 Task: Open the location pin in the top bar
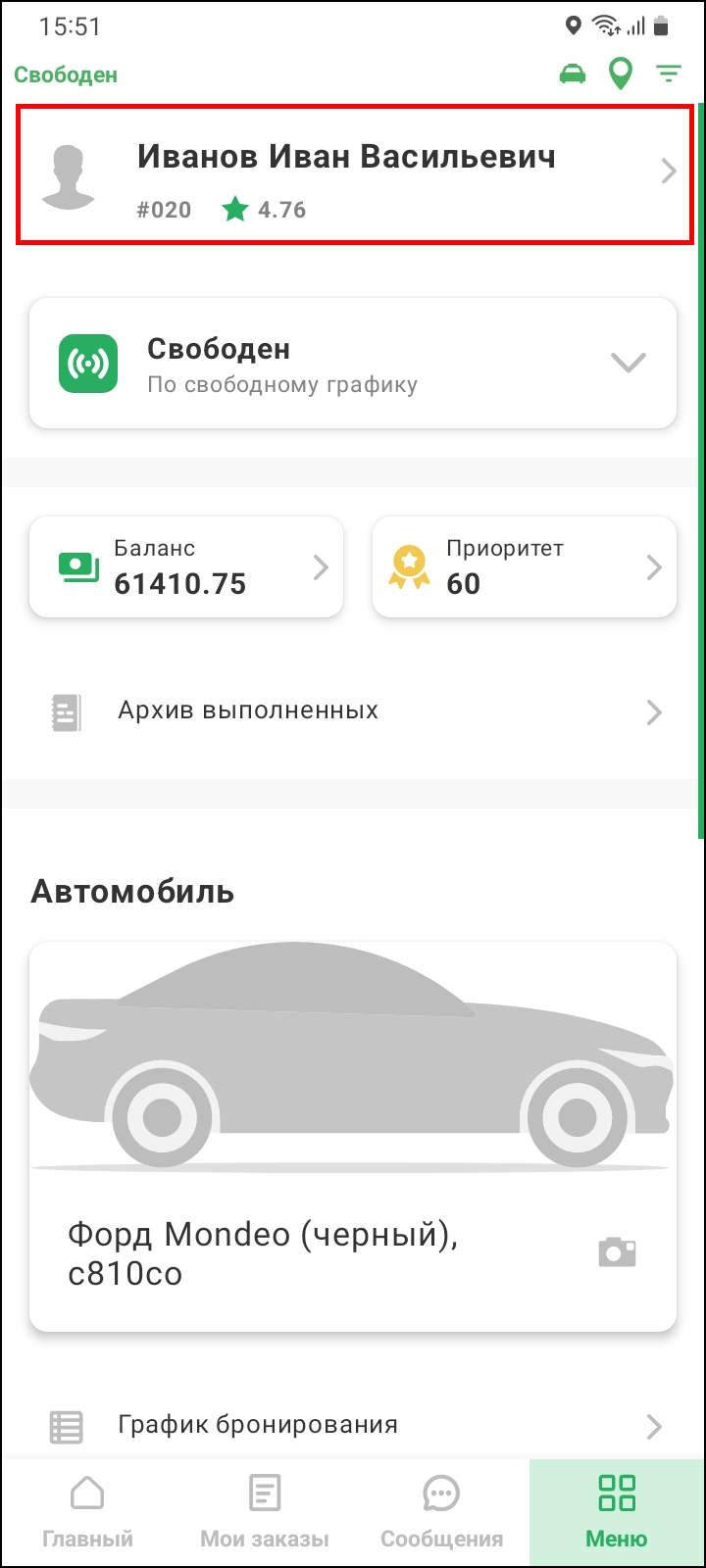620,74
